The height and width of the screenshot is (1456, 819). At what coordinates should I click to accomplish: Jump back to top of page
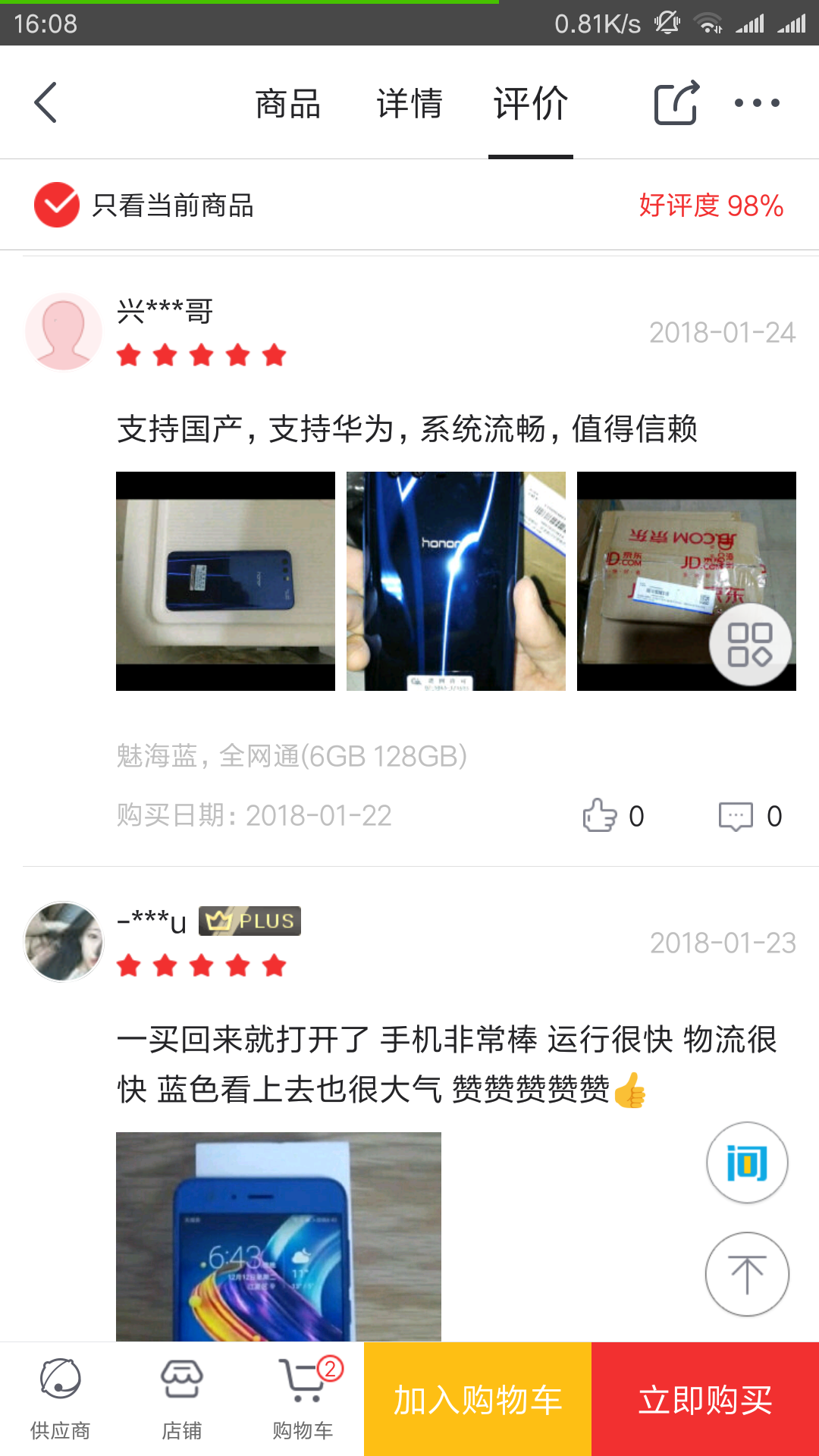point(747,1274)
